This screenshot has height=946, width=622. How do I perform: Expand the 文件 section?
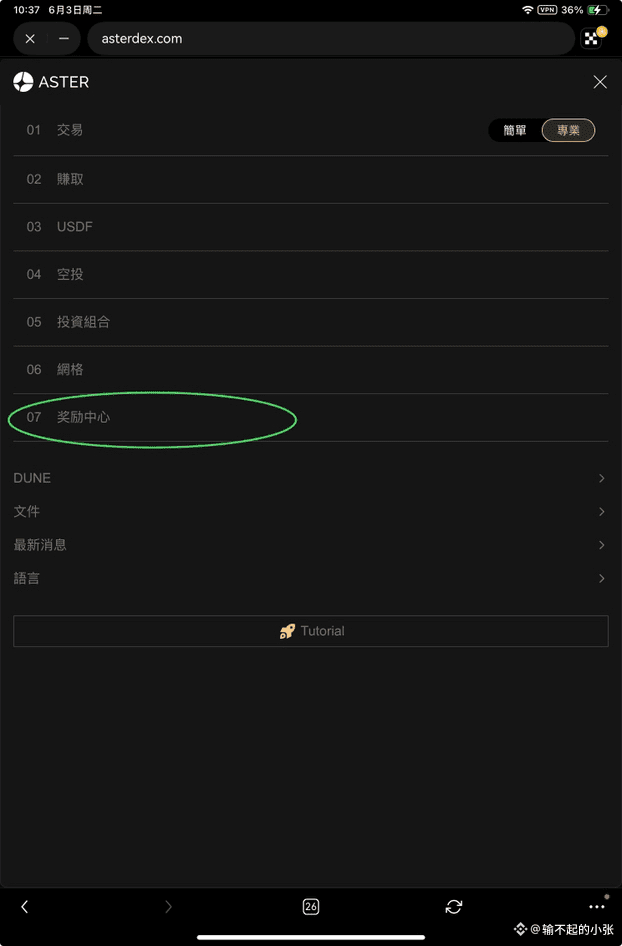tap(27, 511)
